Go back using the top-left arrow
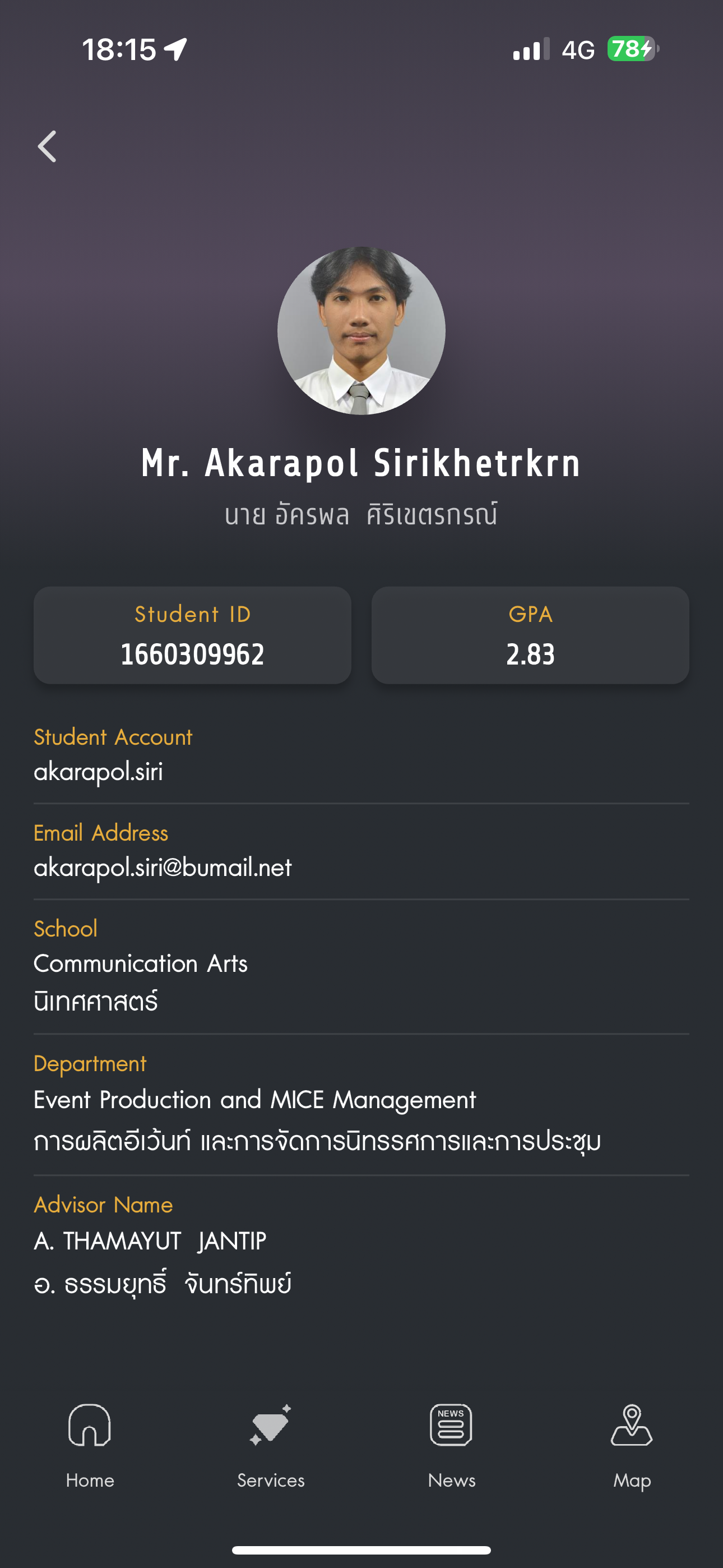 click(x=47, y=147)
